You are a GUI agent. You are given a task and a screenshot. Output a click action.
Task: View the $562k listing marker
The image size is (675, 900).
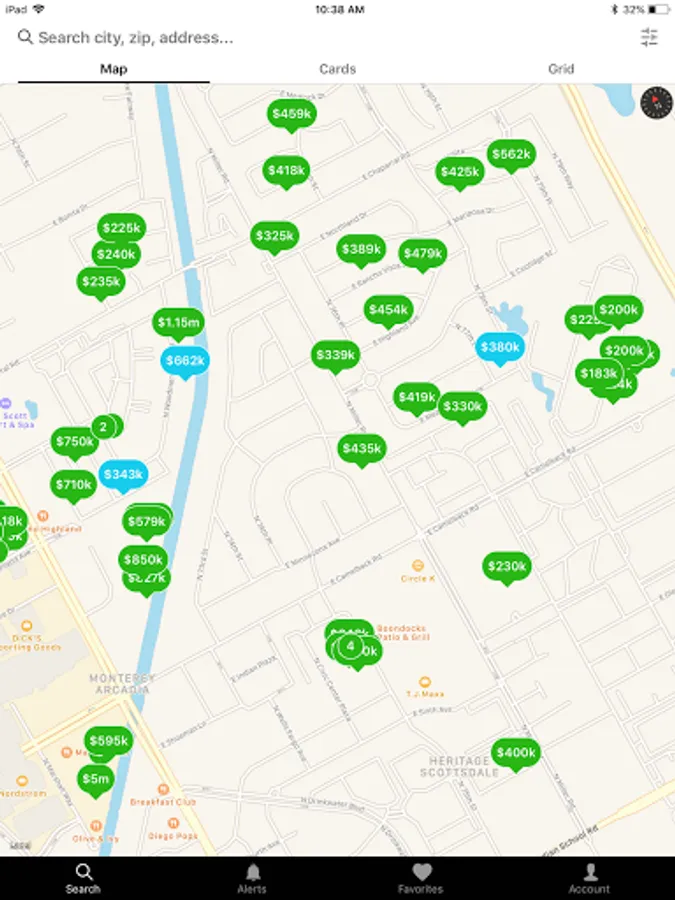[x=511, y=156]
